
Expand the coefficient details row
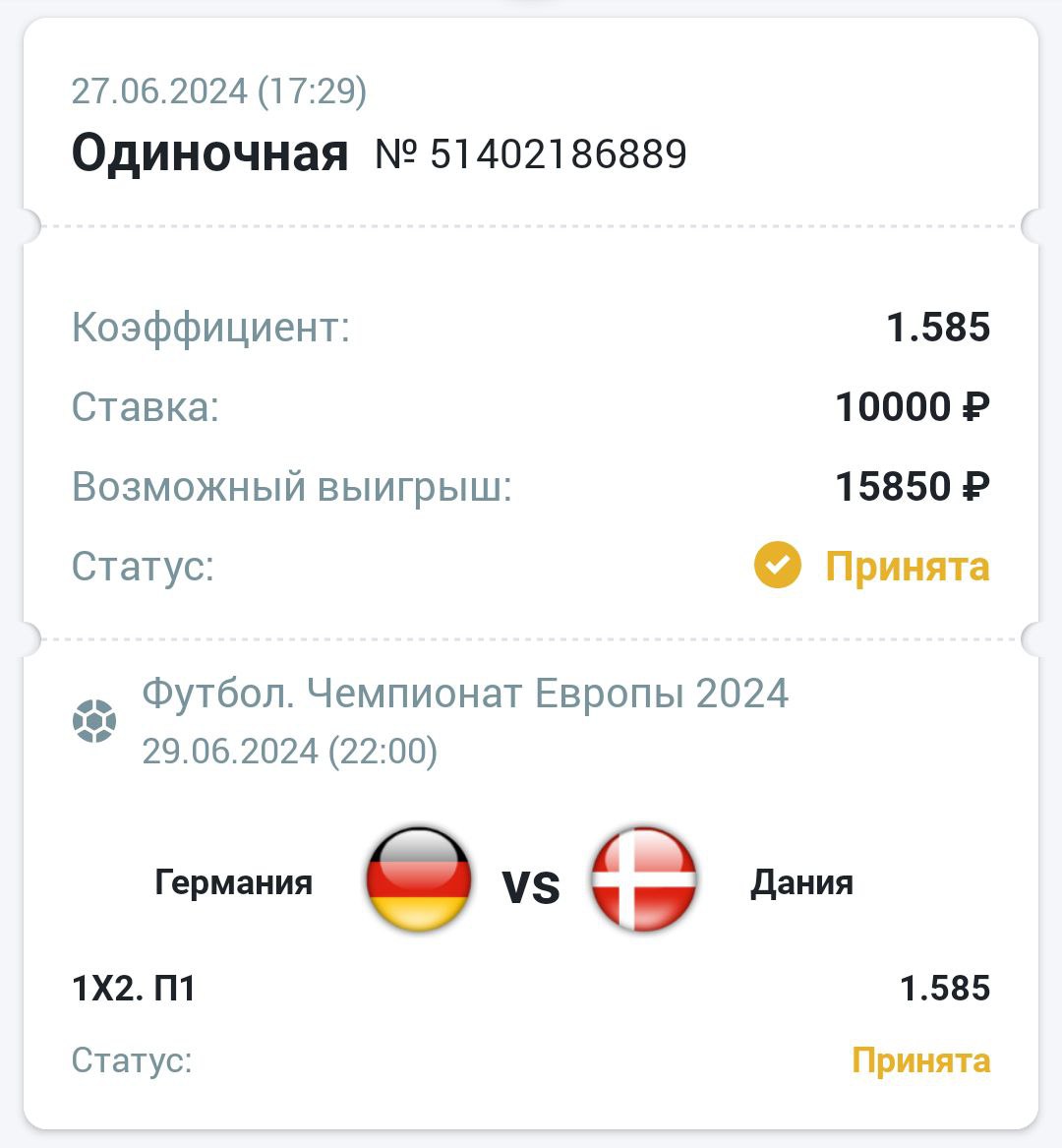[531, 326]
